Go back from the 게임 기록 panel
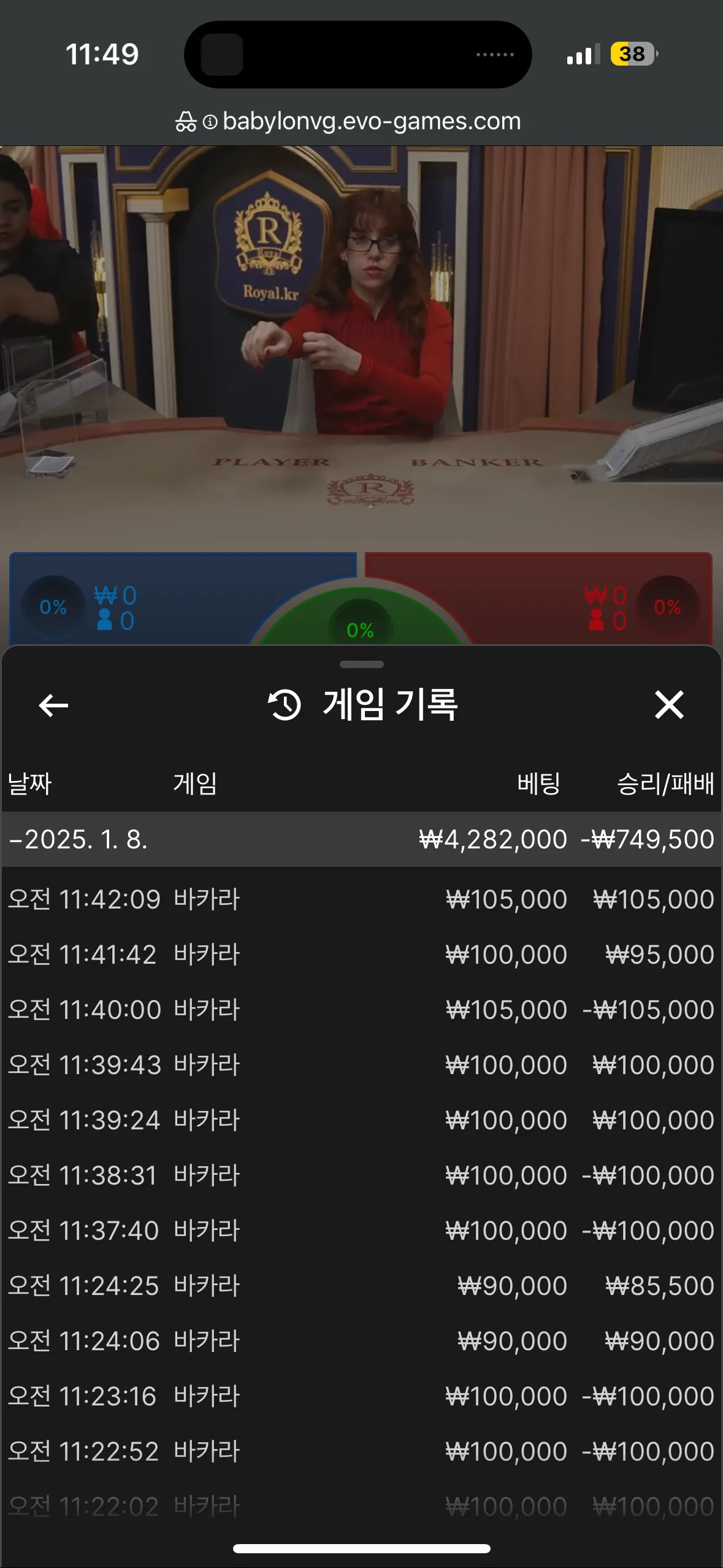This screenshot has height=1568, width=723. click(53, 705)
